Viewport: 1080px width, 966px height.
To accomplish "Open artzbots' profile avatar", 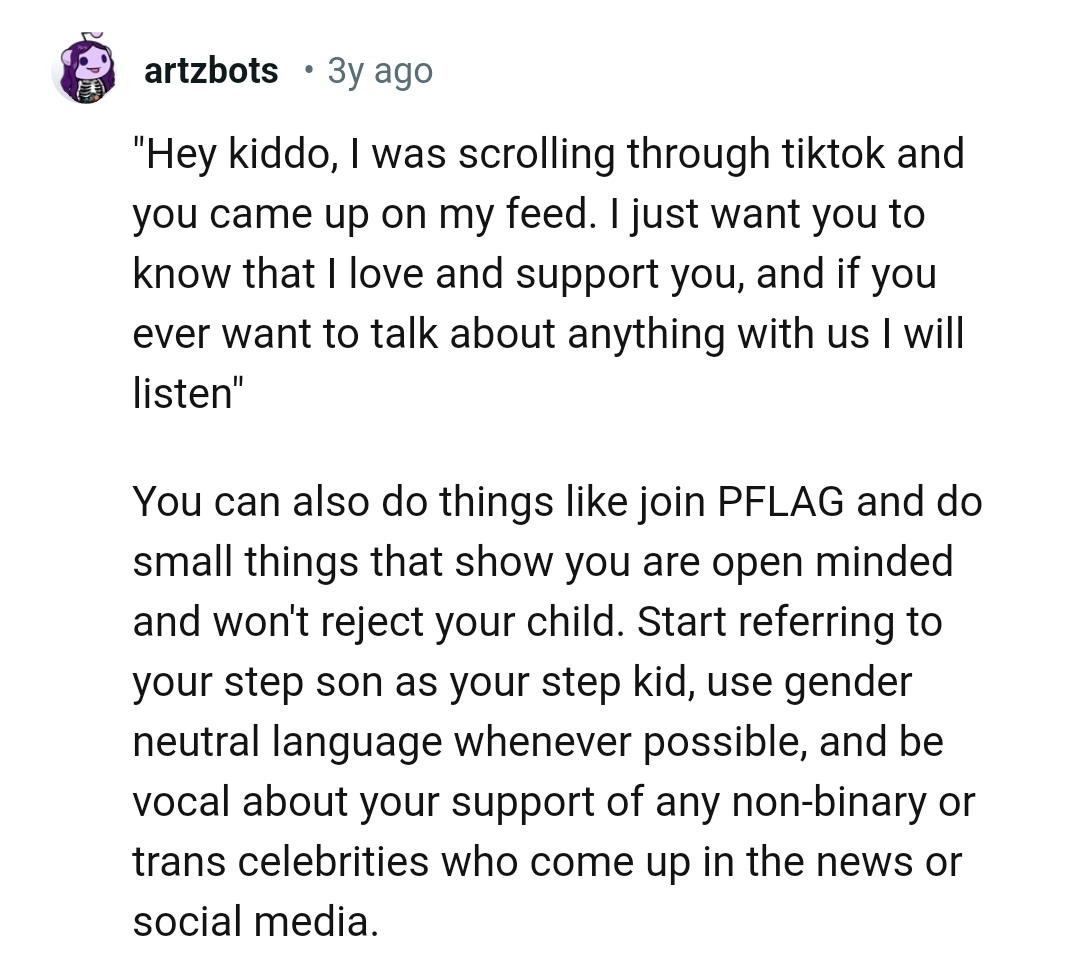I will coord(84,70).
